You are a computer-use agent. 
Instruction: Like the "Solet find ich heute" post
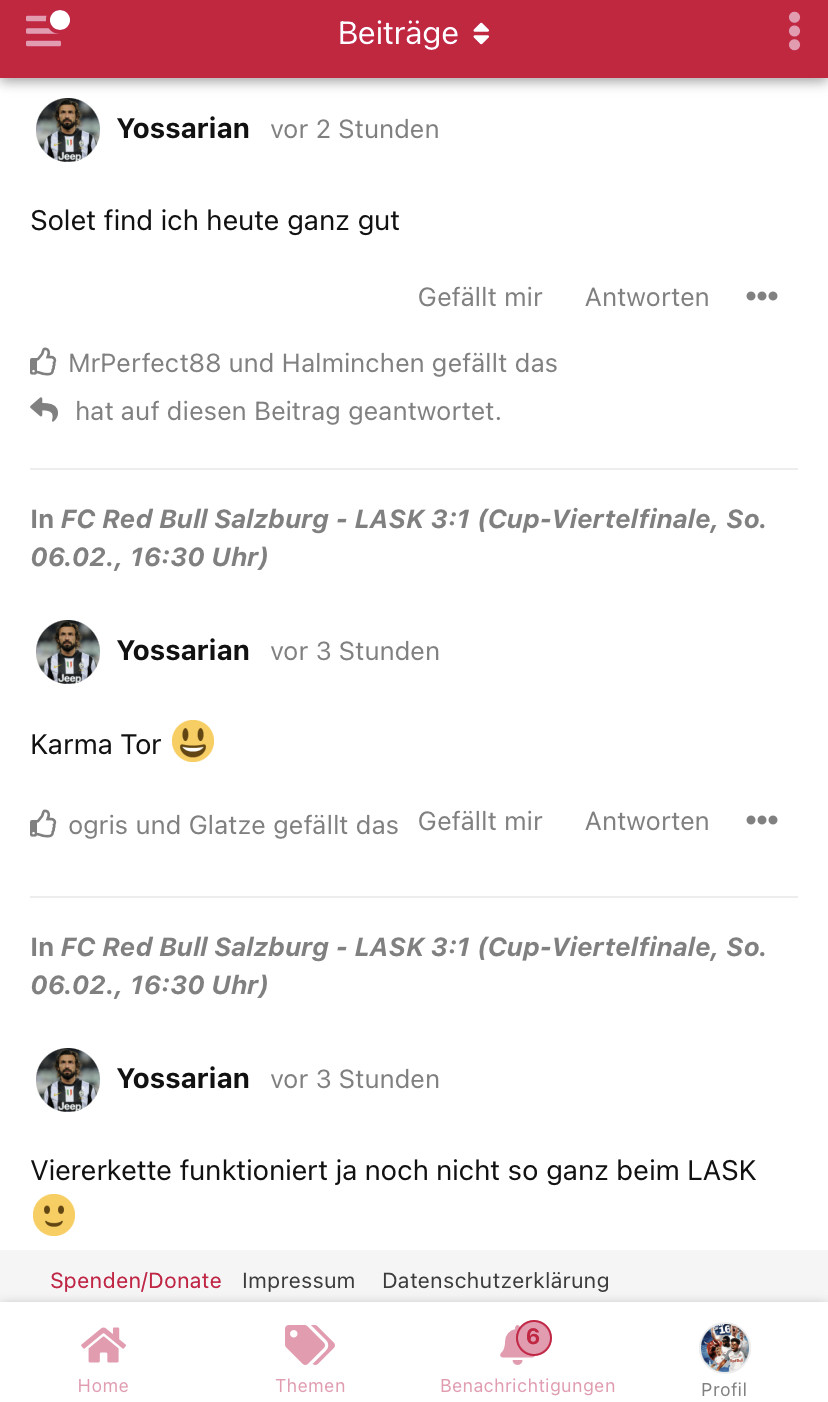pyautogui.click(x=480, y=297)
